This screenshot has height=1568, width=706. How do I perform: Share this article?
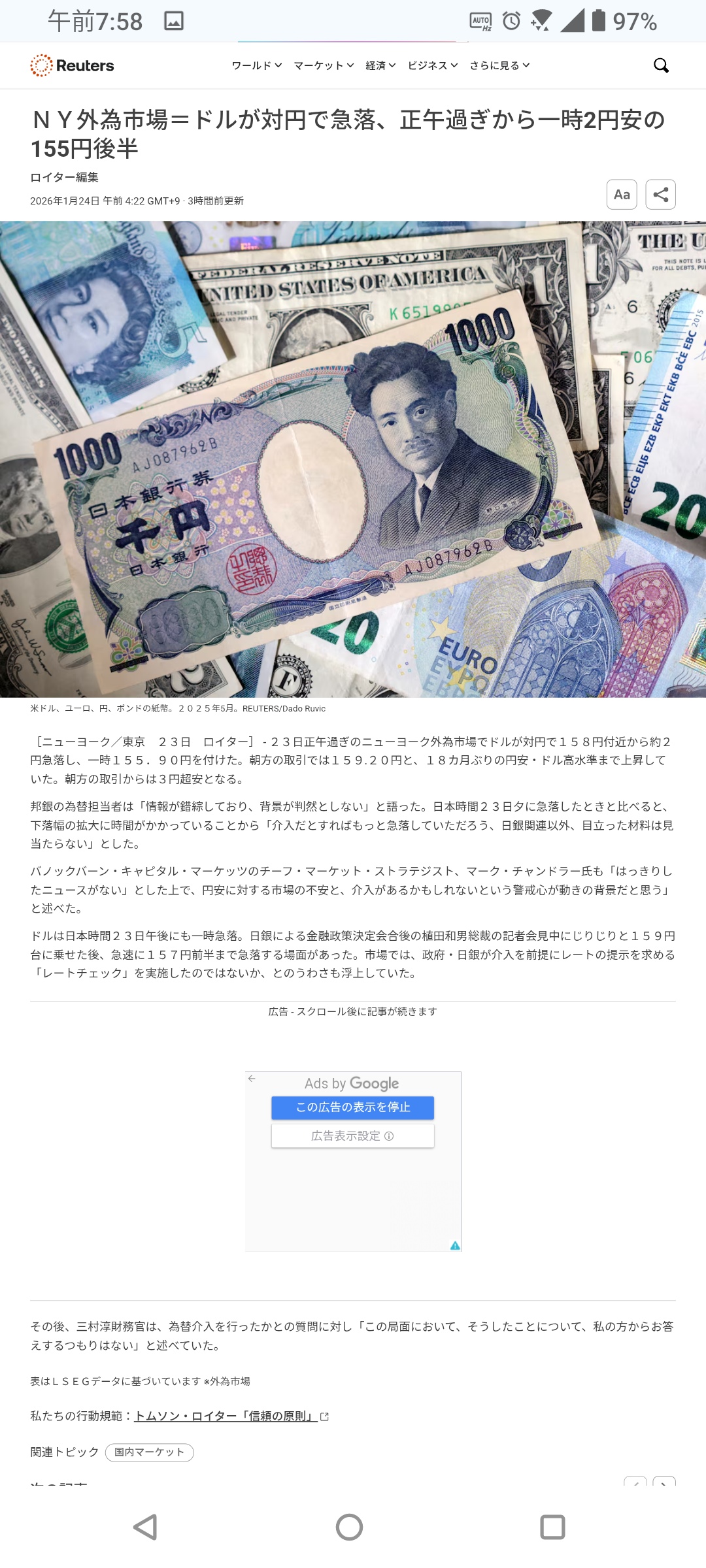pyautogui.click(x=660, y=195)
